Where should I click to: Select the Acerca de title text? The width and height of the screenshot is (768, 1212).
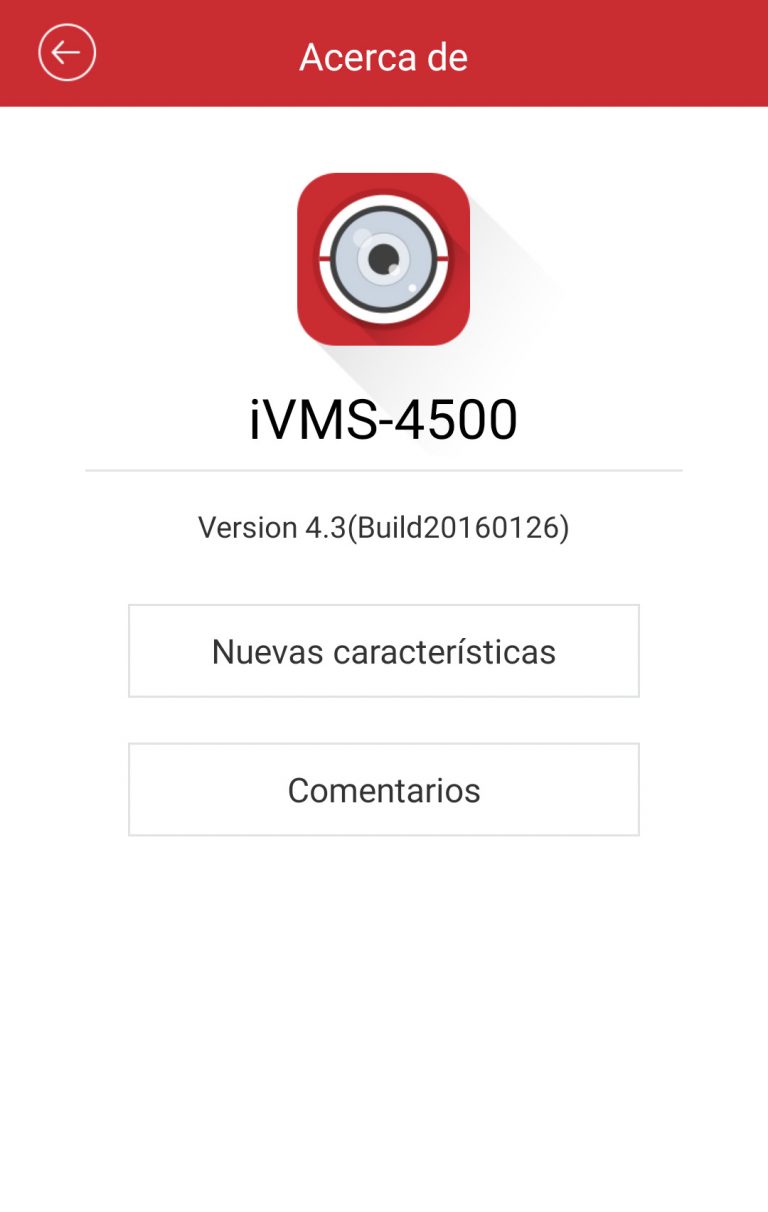pos(384,57)
